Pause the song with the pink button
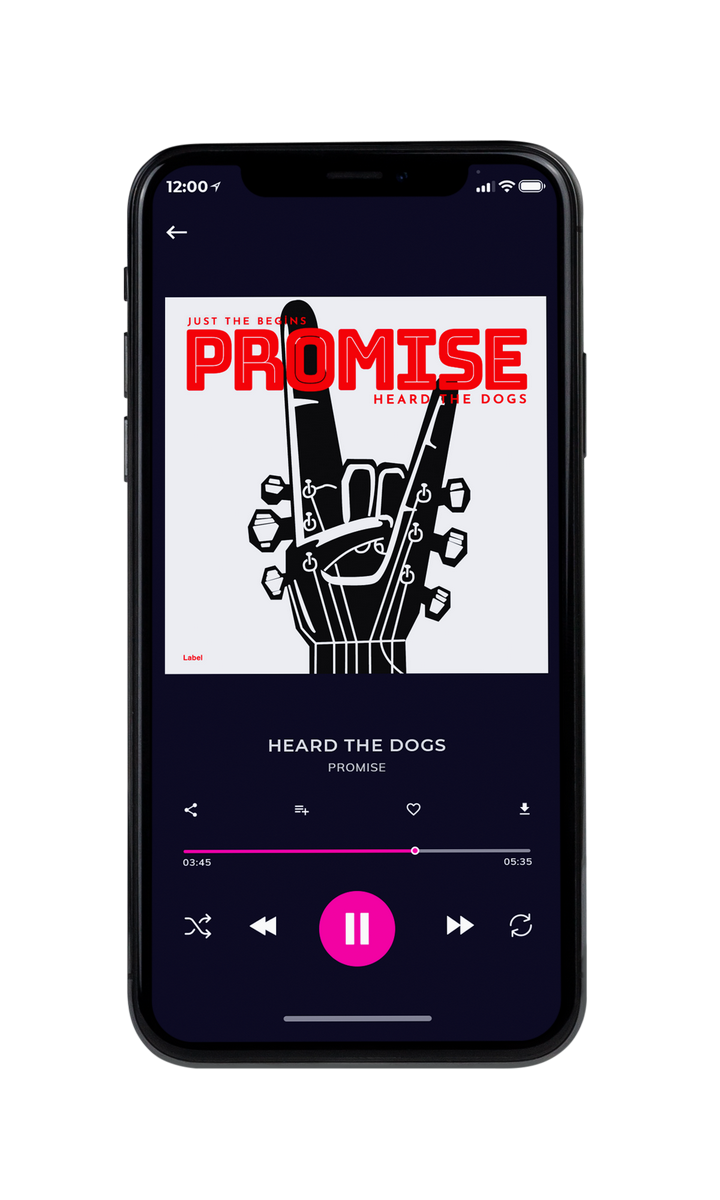 pyautogui.click(x=357, y=928)
